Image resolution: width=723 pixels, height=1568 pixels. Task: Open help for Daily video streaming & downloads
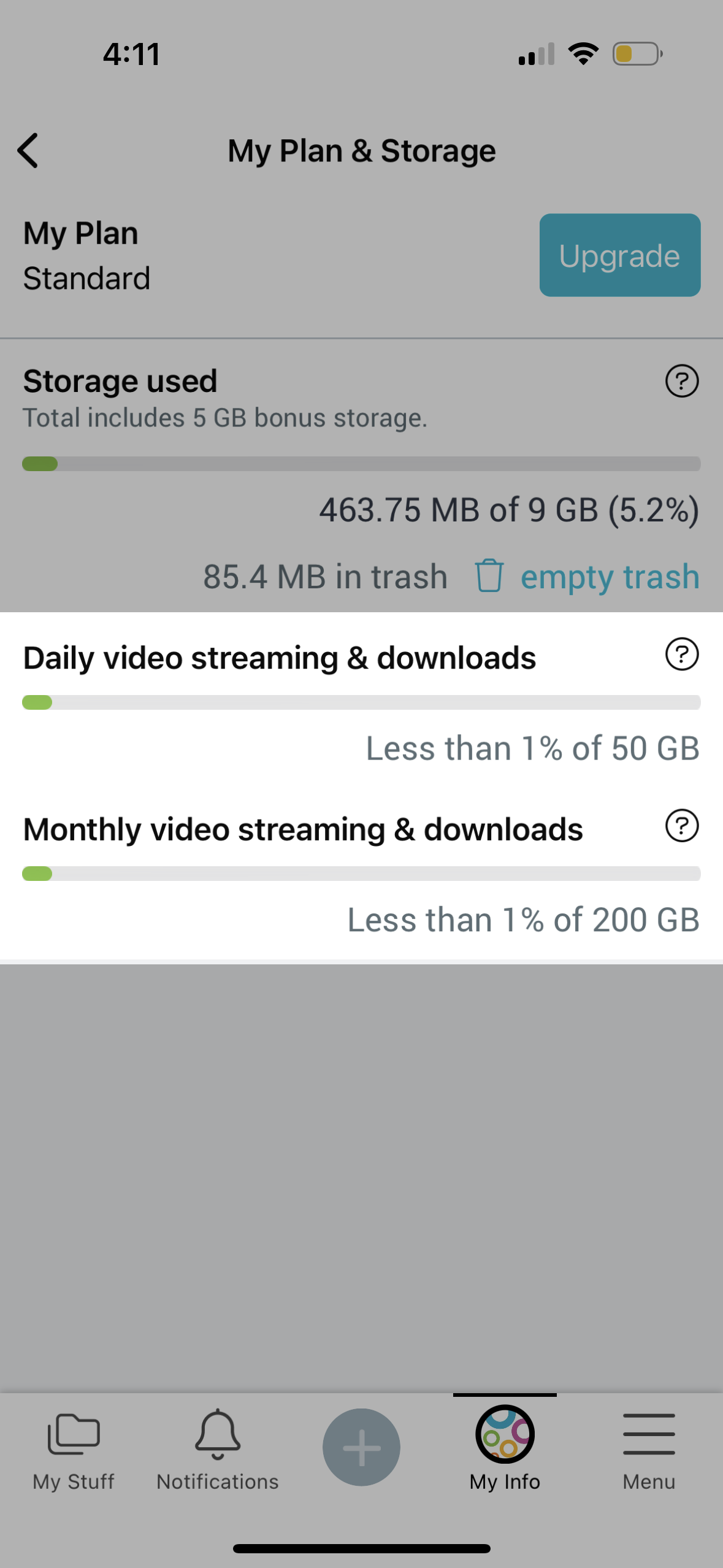682,654
